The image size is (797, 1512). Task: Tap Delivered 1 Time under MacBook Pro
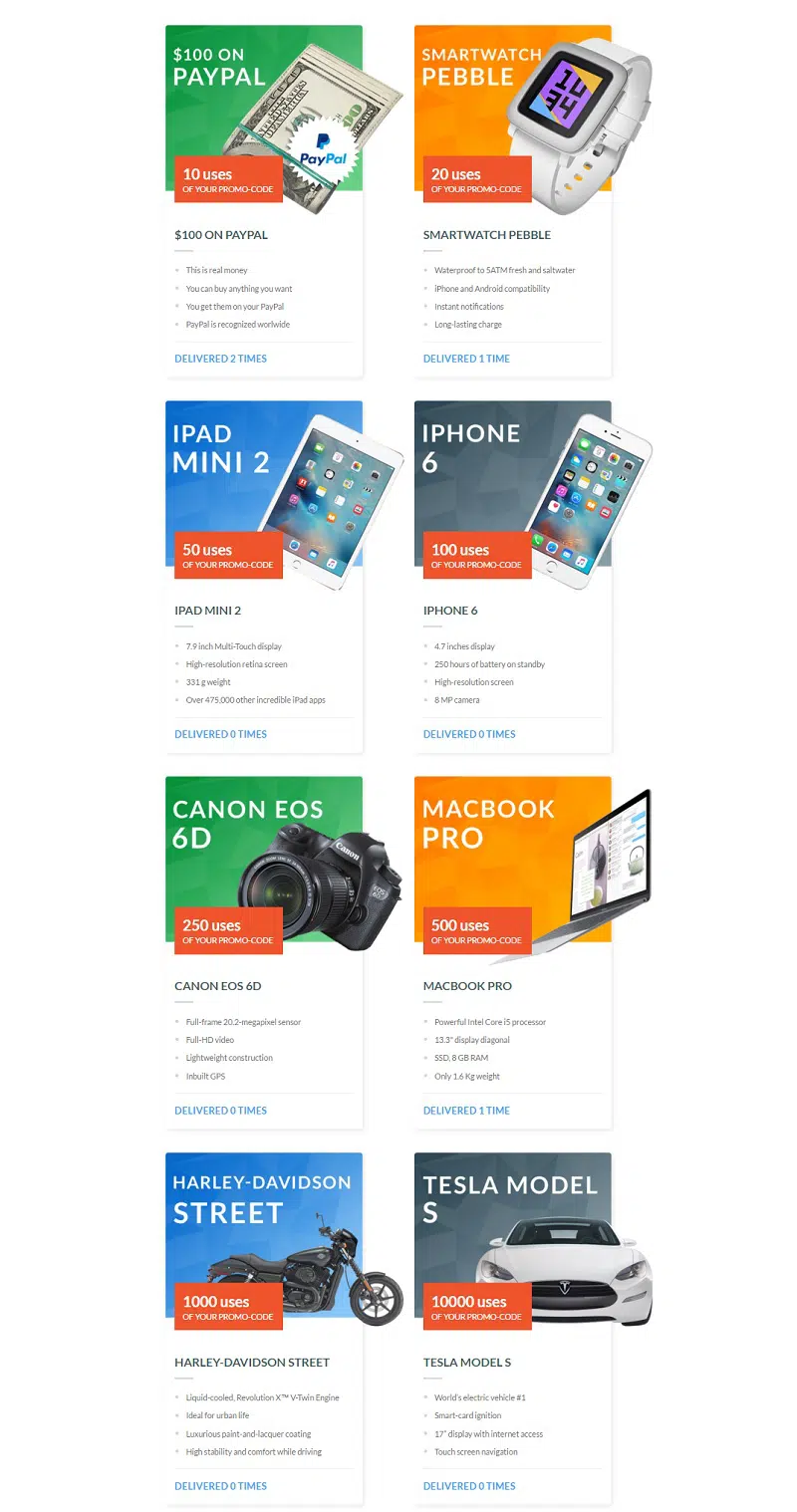click(466, 1110)
